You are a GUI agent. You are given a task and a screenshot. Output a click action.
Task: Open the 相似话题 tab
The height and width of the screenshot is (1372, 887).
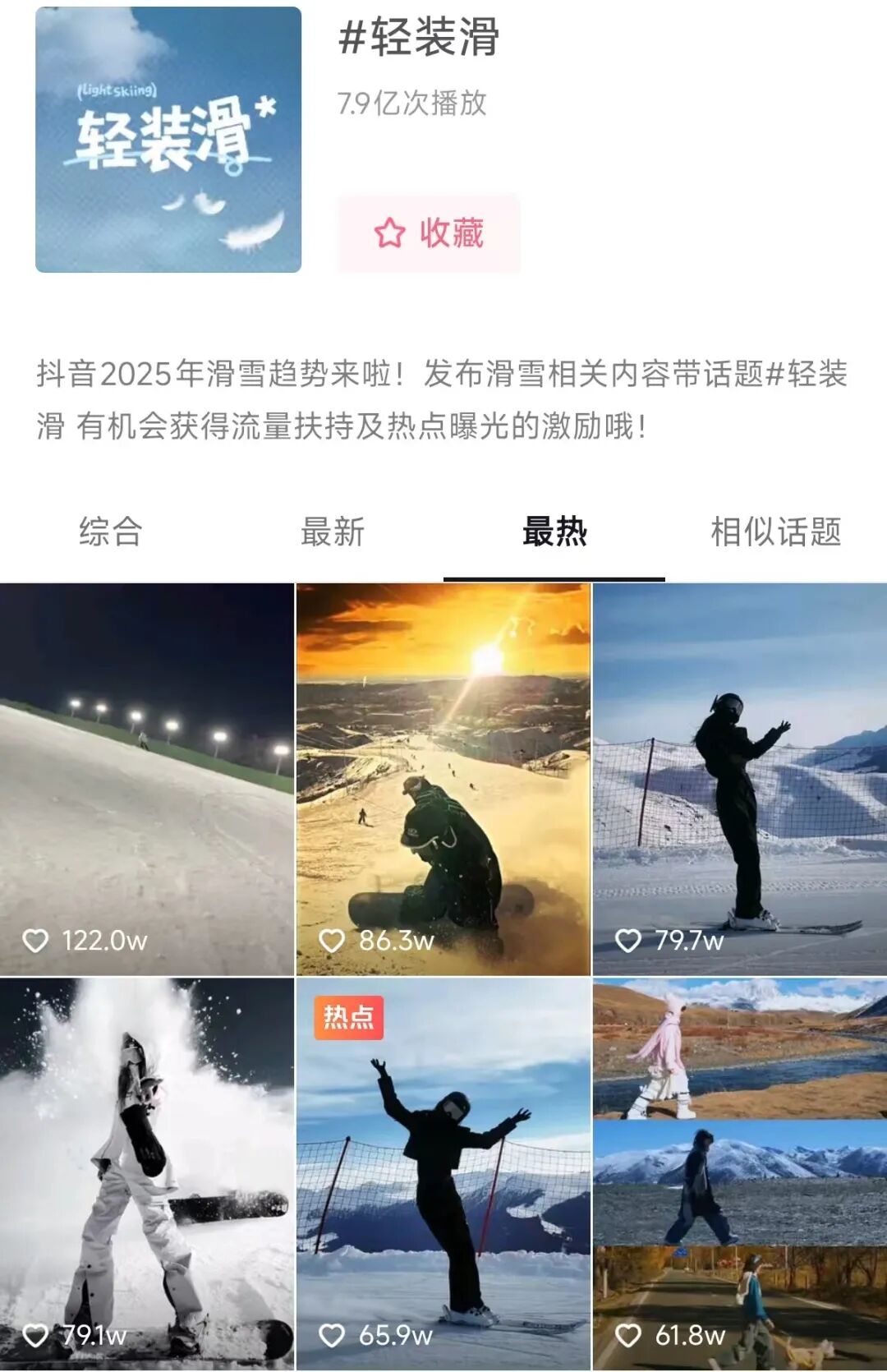coord(775,532)
